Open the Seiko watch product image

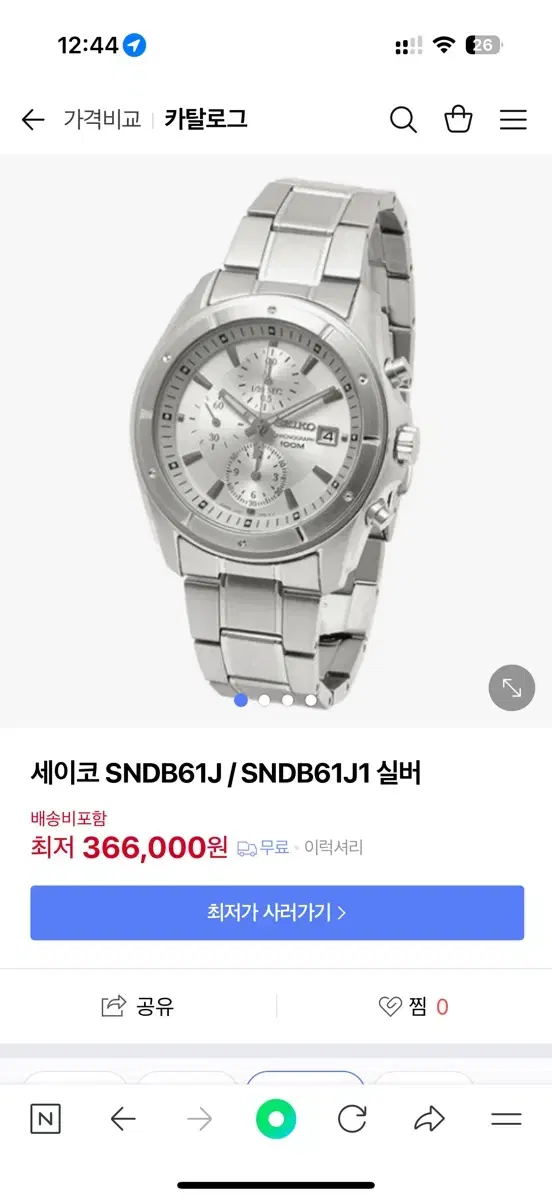coord(276,440)
